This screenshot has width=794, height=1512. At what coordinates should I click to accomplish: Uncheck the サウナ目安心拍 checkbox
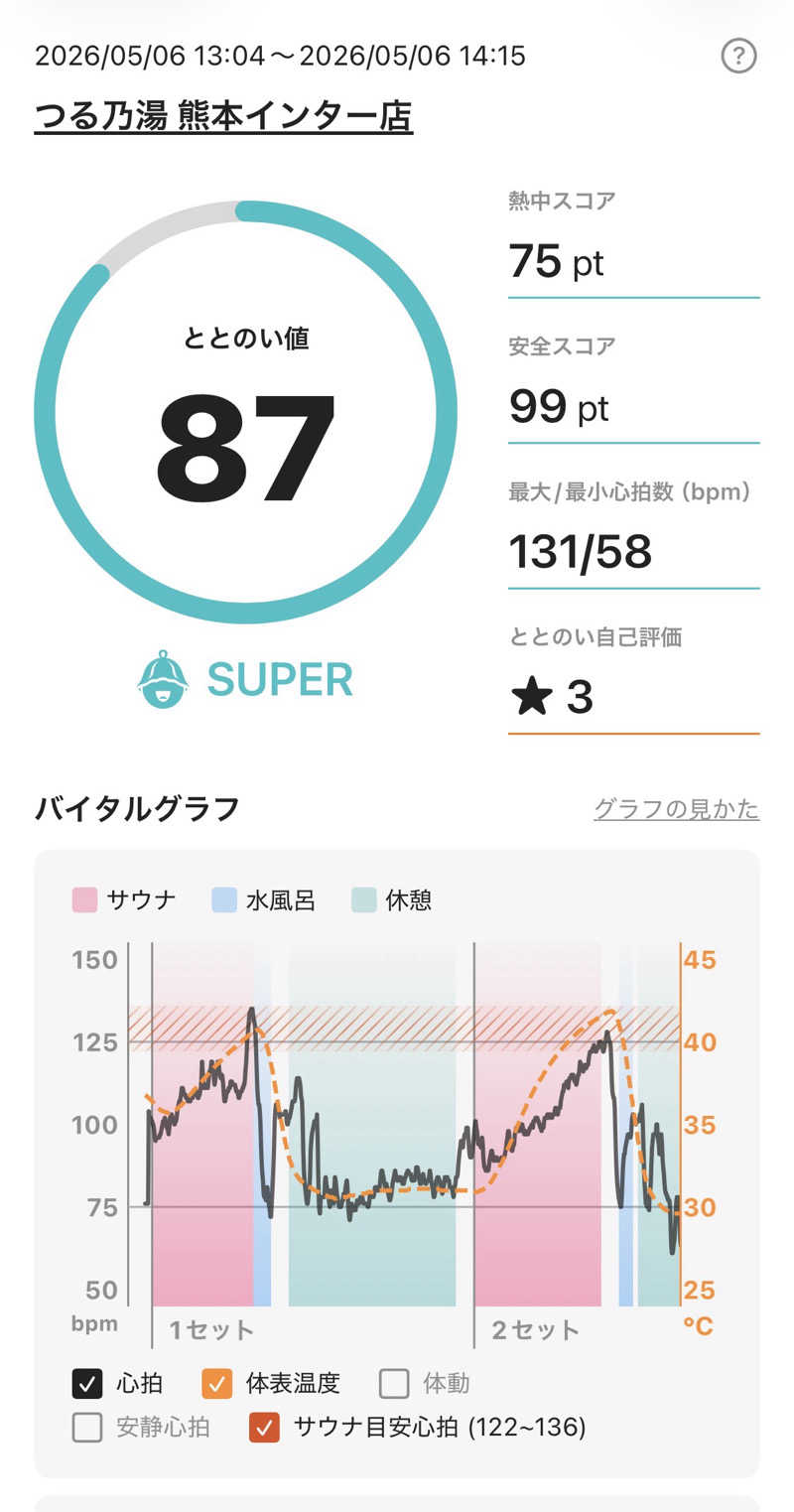pos(264,1428)
